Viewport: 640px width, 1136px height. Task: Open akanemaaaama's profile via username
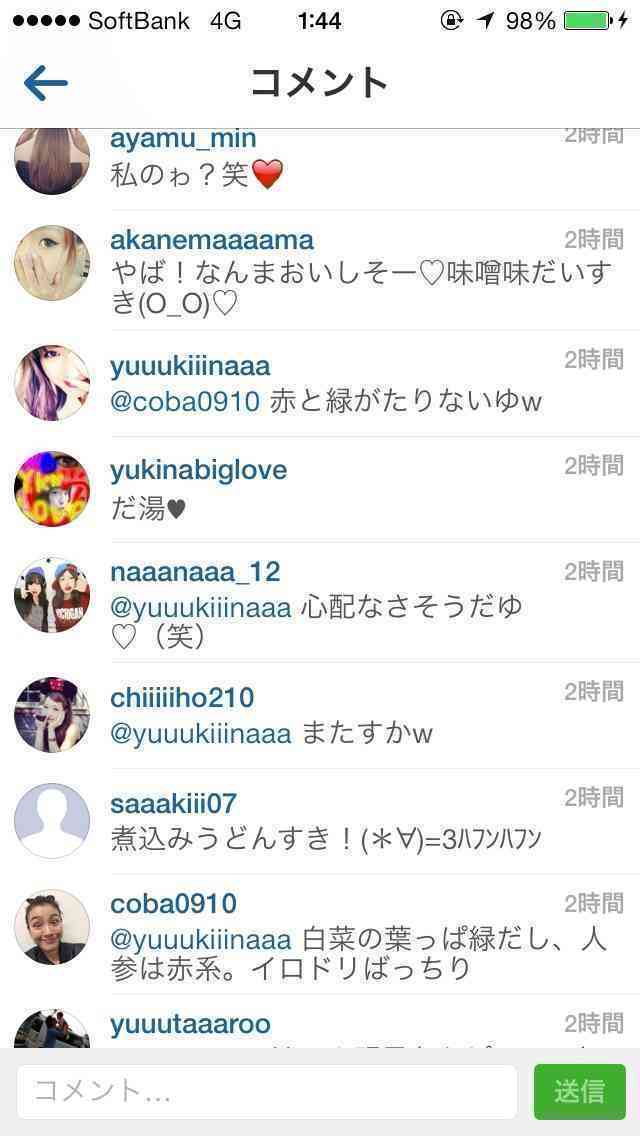[x=211, y=240]
